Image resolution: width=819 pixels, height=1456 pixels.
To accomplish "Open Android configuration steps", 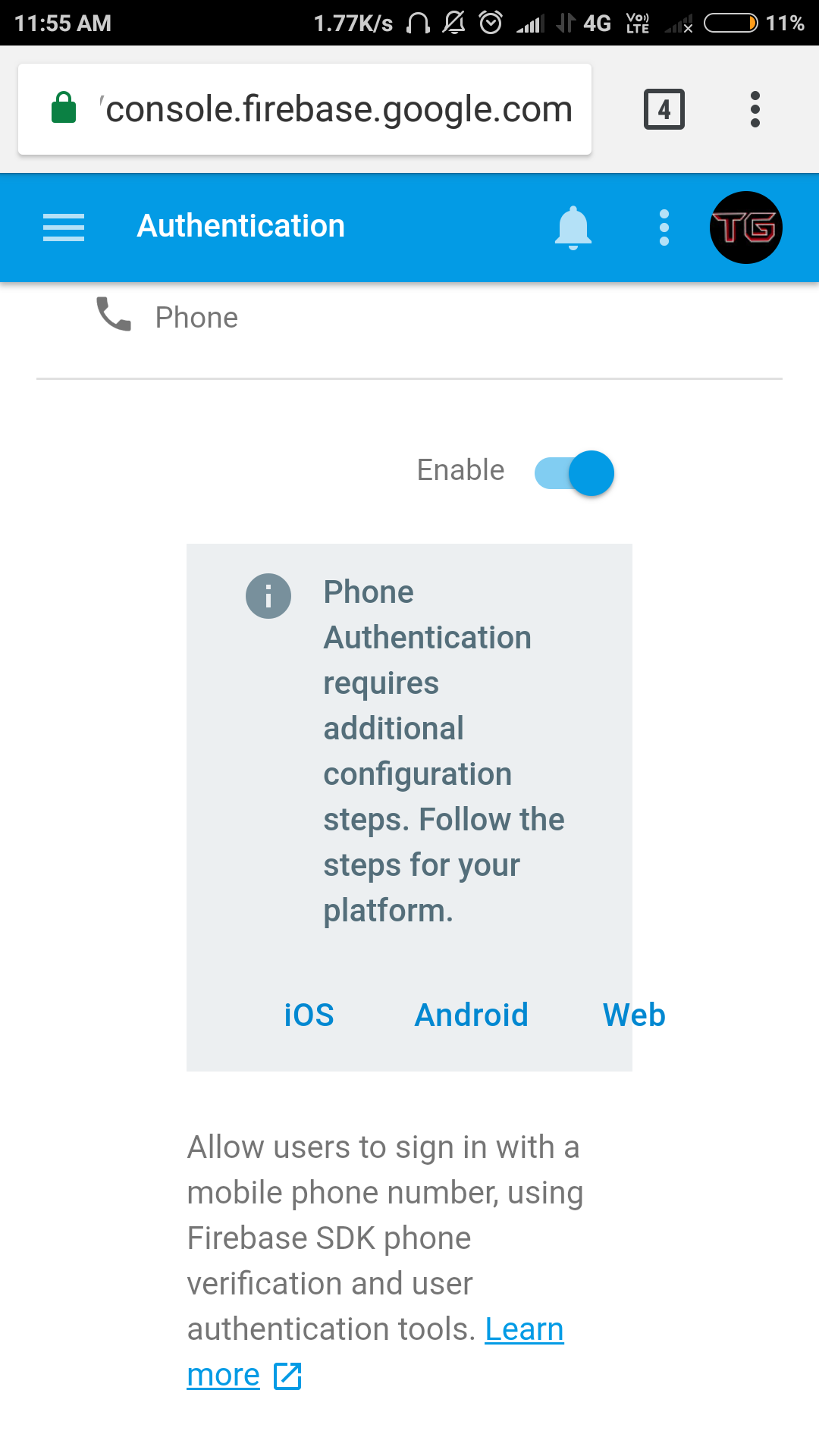I will [x=471, y=1015].
